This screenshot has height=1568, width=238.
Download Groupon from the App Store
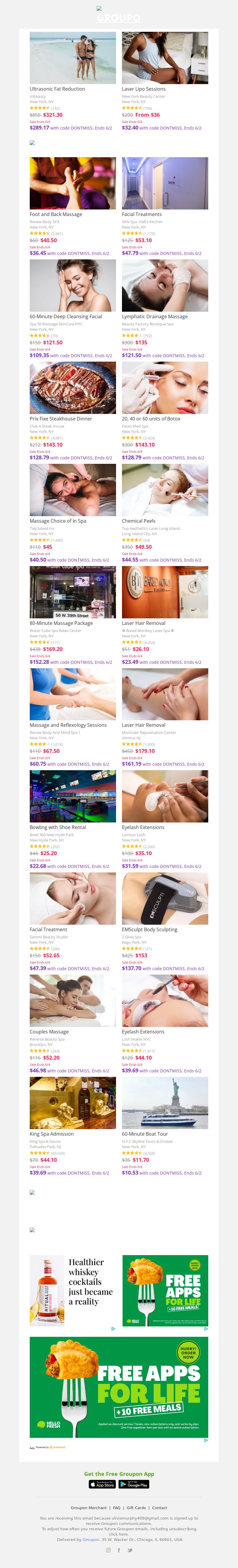pos(102,1484)
